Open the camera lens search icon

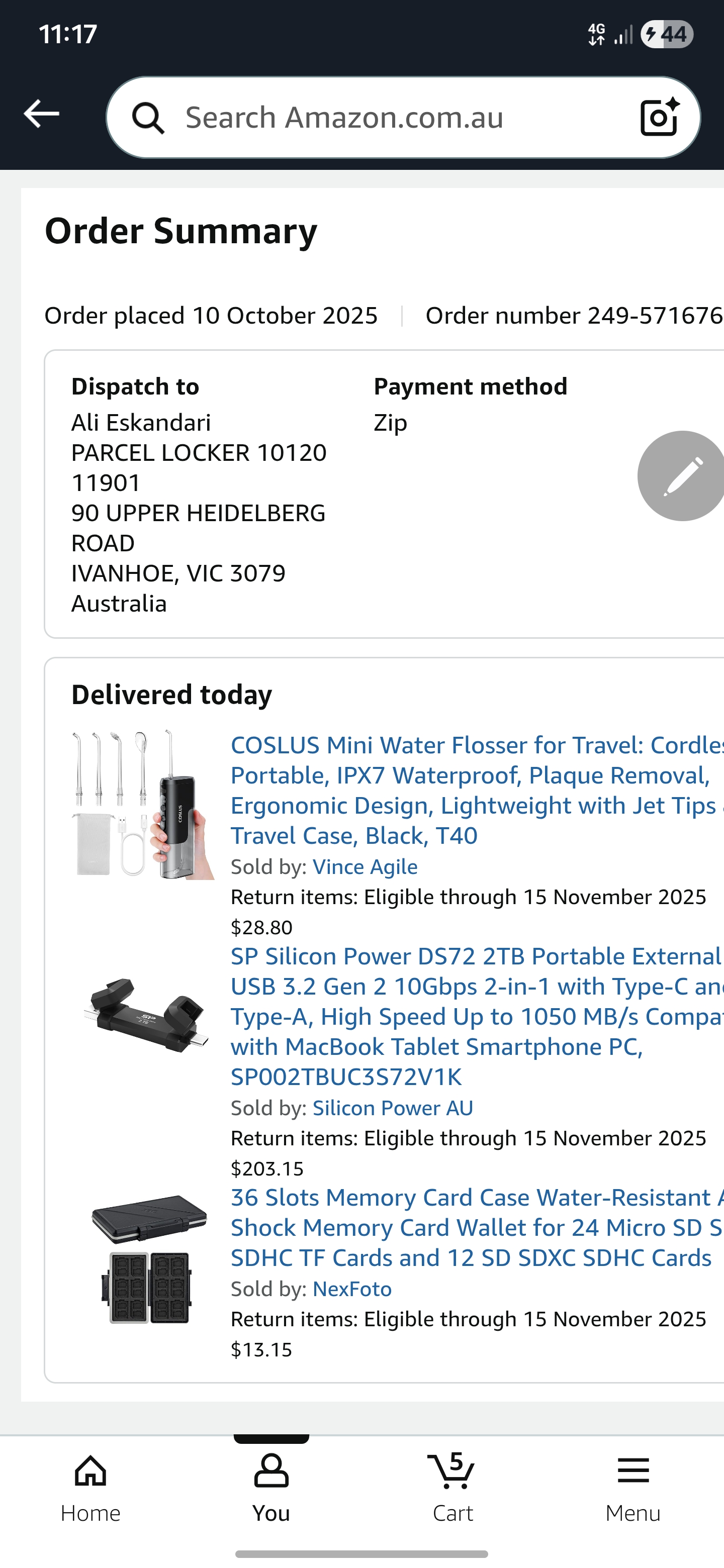pos(660,117)
